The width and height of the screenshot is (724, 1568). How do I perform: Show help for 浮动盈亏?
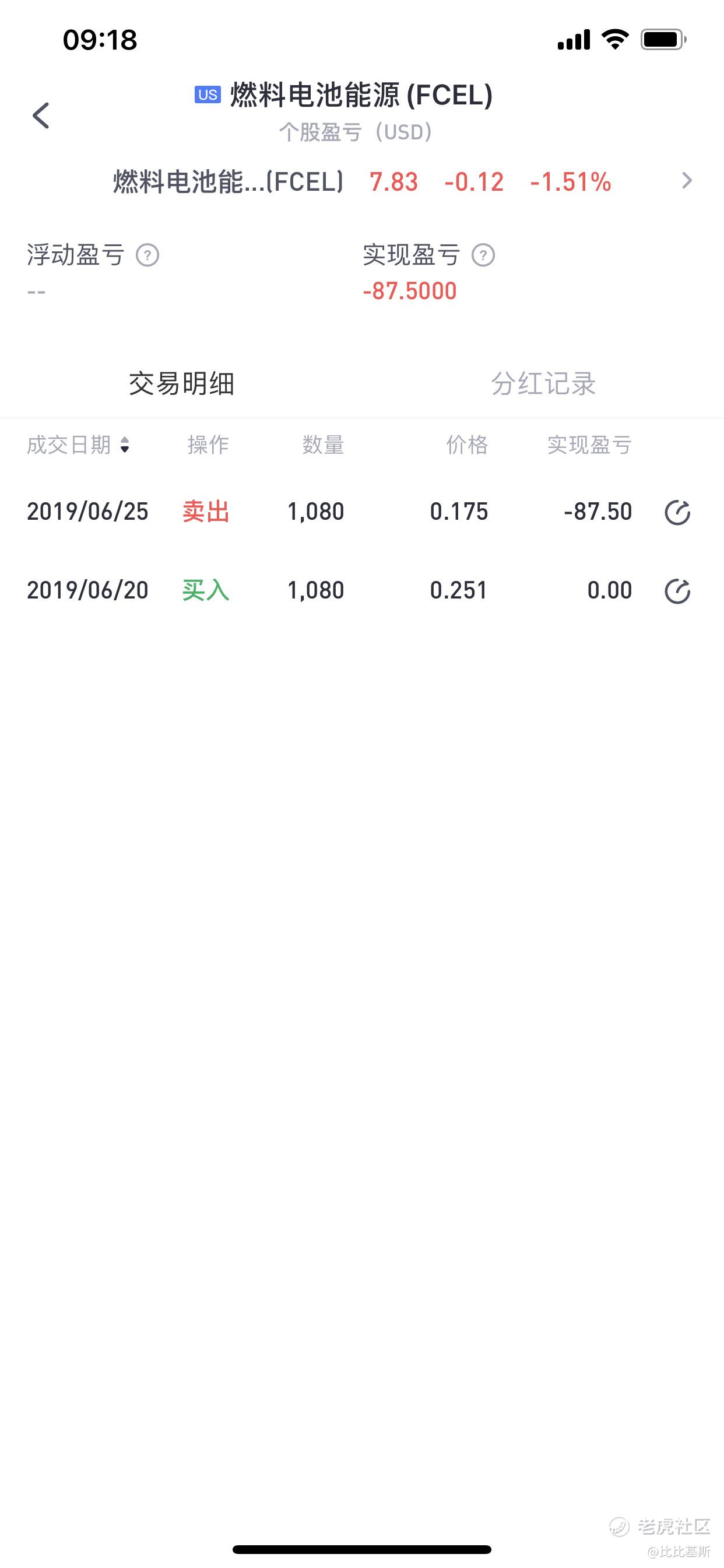tap(147, 255)
